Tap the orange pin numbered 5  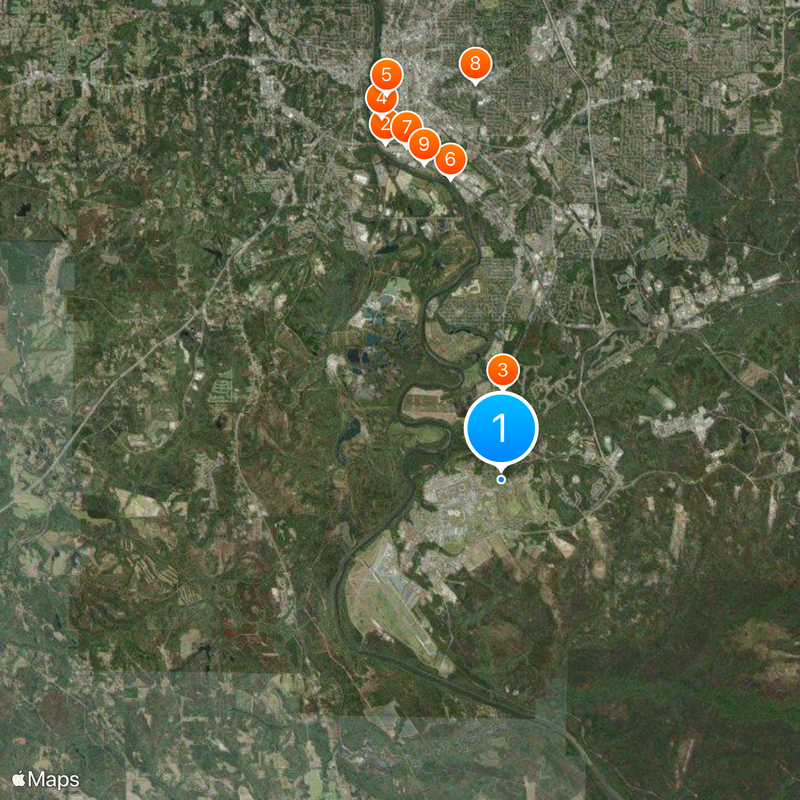click(386, 74)
